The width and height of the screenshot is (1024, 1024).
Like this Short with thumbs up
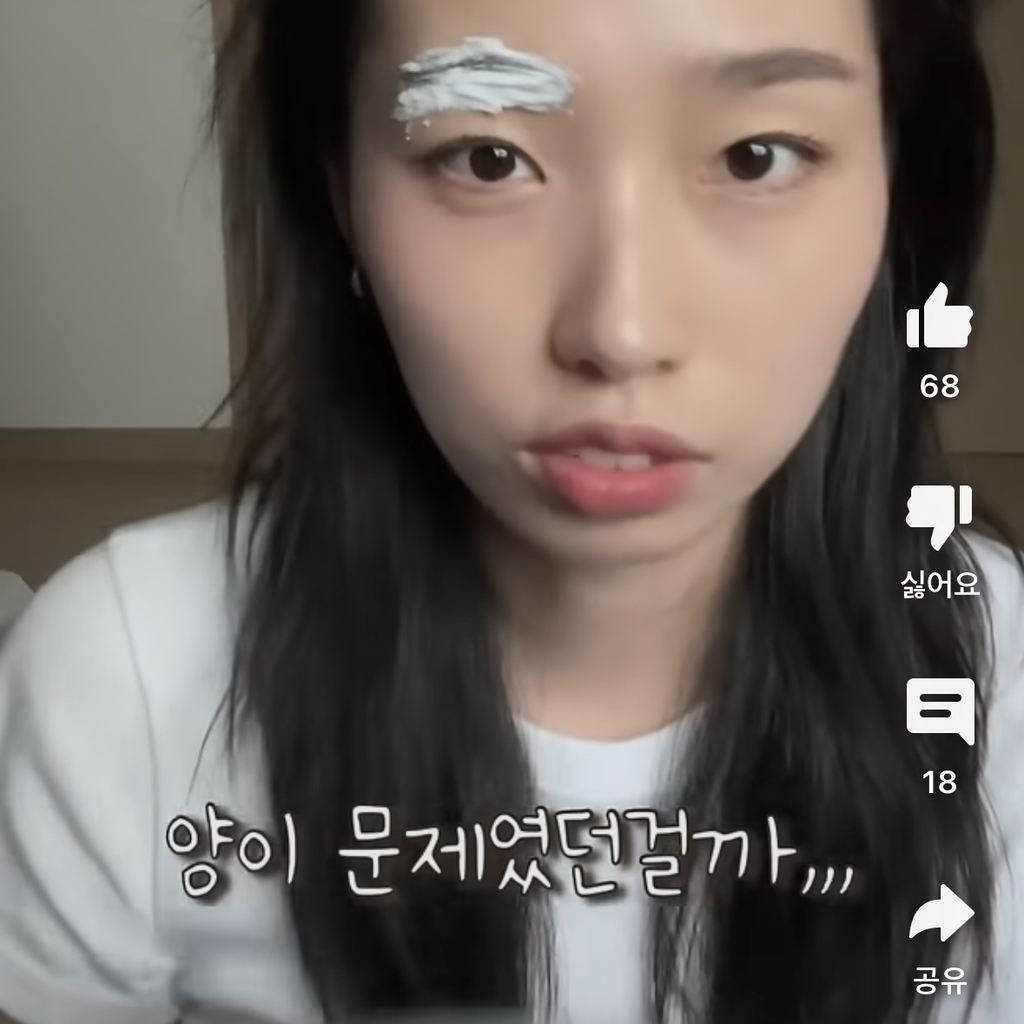939,317
